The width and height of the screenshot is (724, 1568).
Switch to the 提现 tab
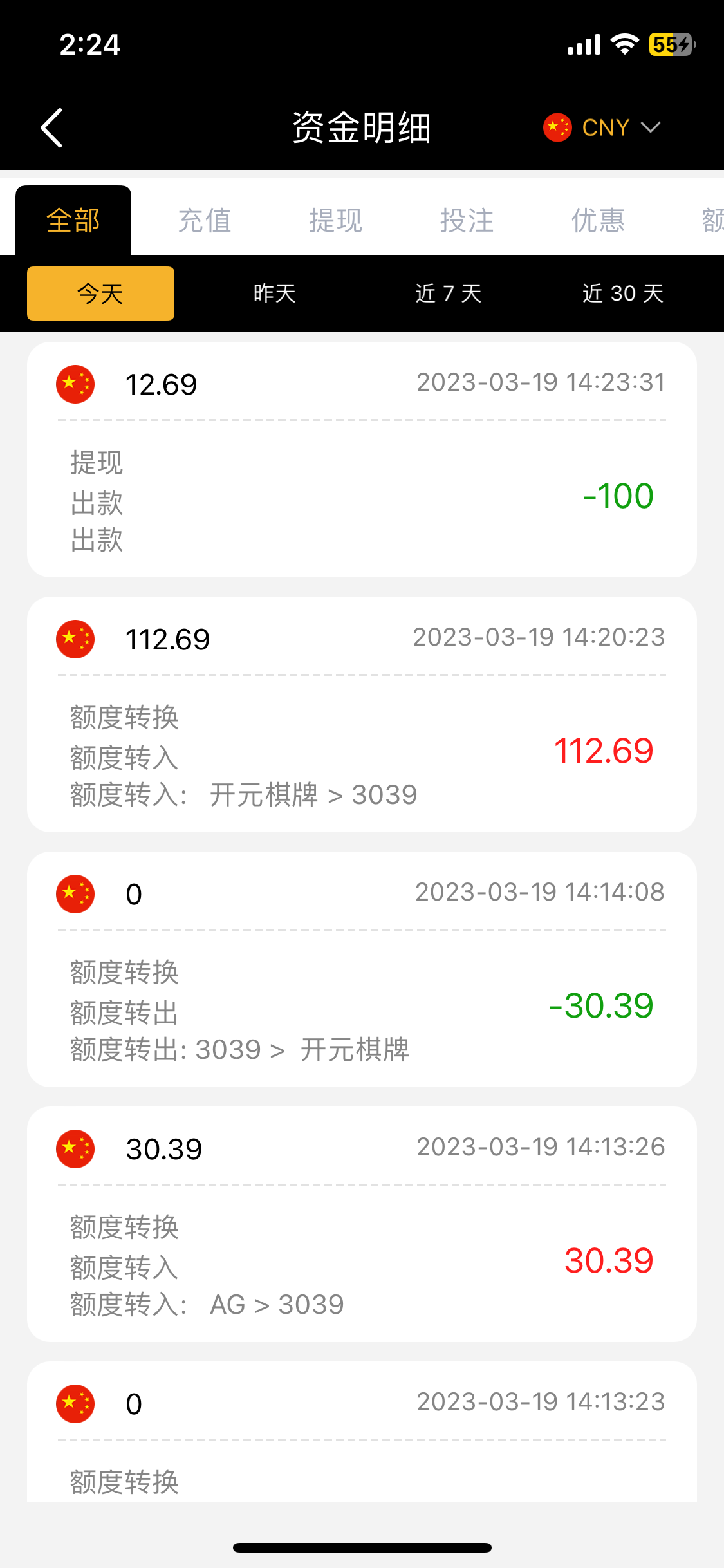tap(336, 221)
